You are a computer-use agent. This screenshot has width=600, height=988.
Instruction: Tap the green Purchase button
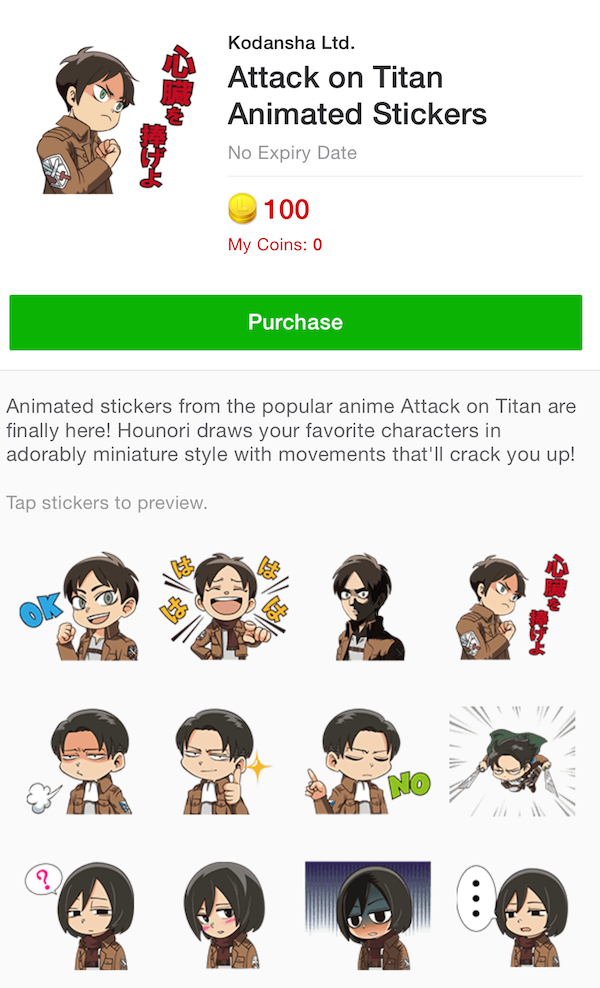coord(295,322)
